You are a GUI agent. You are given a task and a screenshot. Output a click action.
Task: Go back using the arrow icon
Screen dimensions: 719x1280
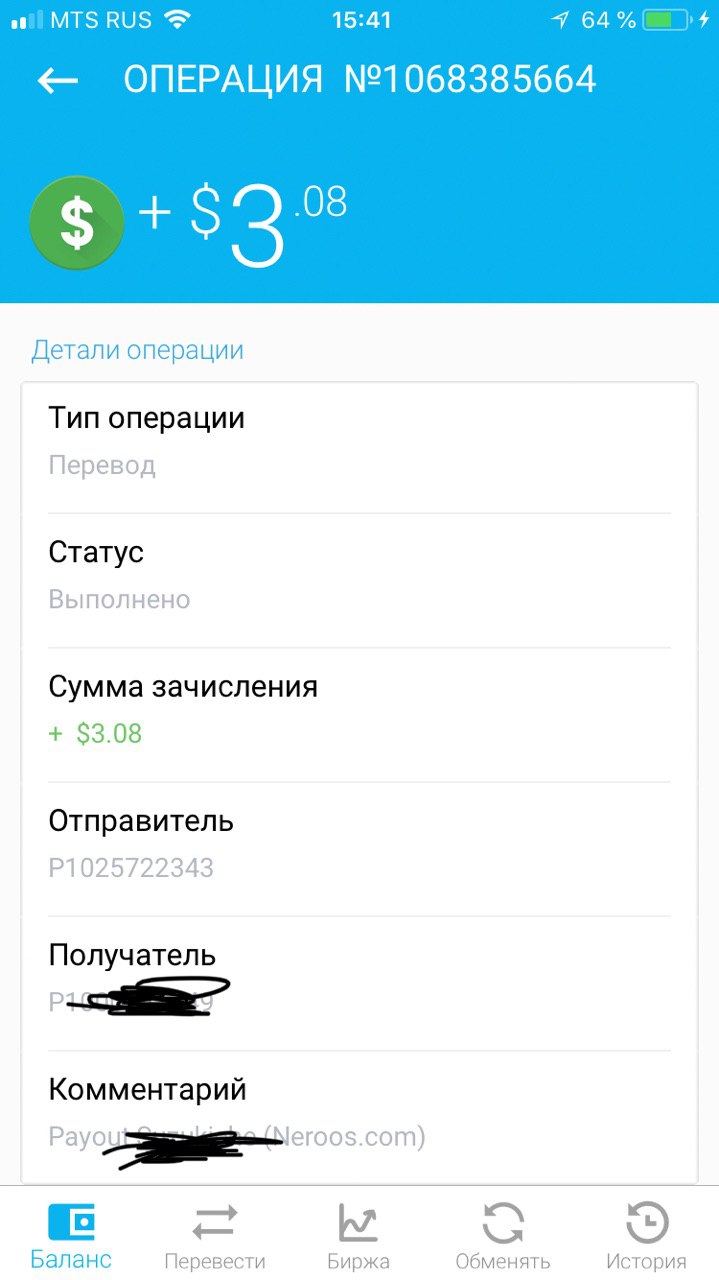click(58, 81)
